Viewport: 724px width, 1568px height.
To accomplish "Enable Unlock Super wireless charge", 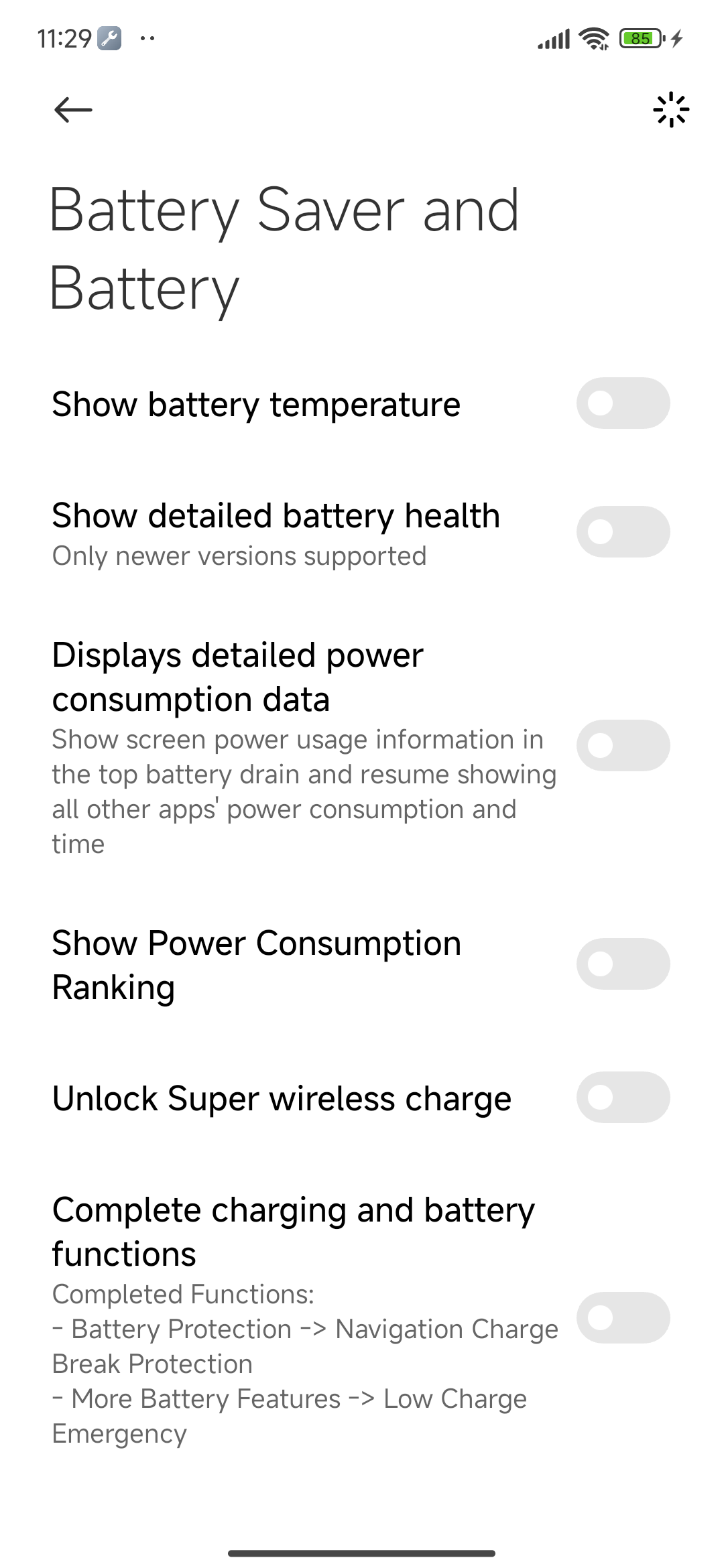I will click(x=623, y=1098).
